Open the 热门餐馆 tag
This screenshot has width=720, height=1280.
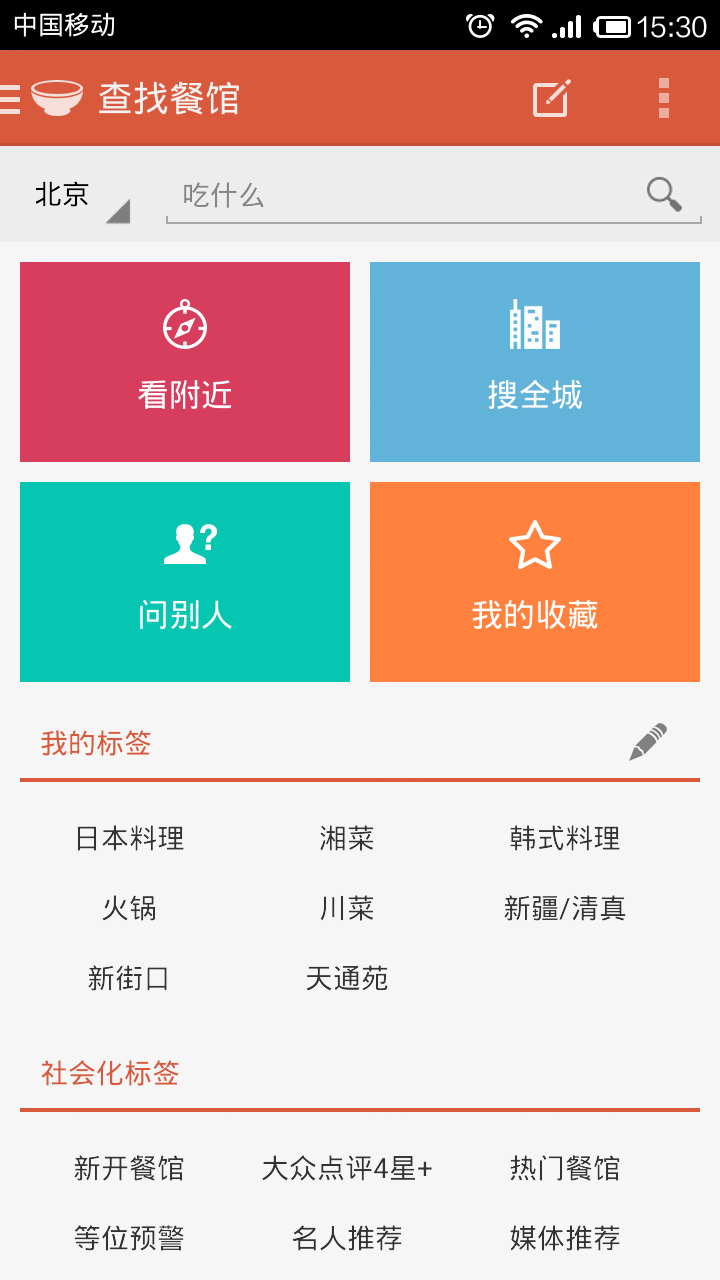point(565,1168)
